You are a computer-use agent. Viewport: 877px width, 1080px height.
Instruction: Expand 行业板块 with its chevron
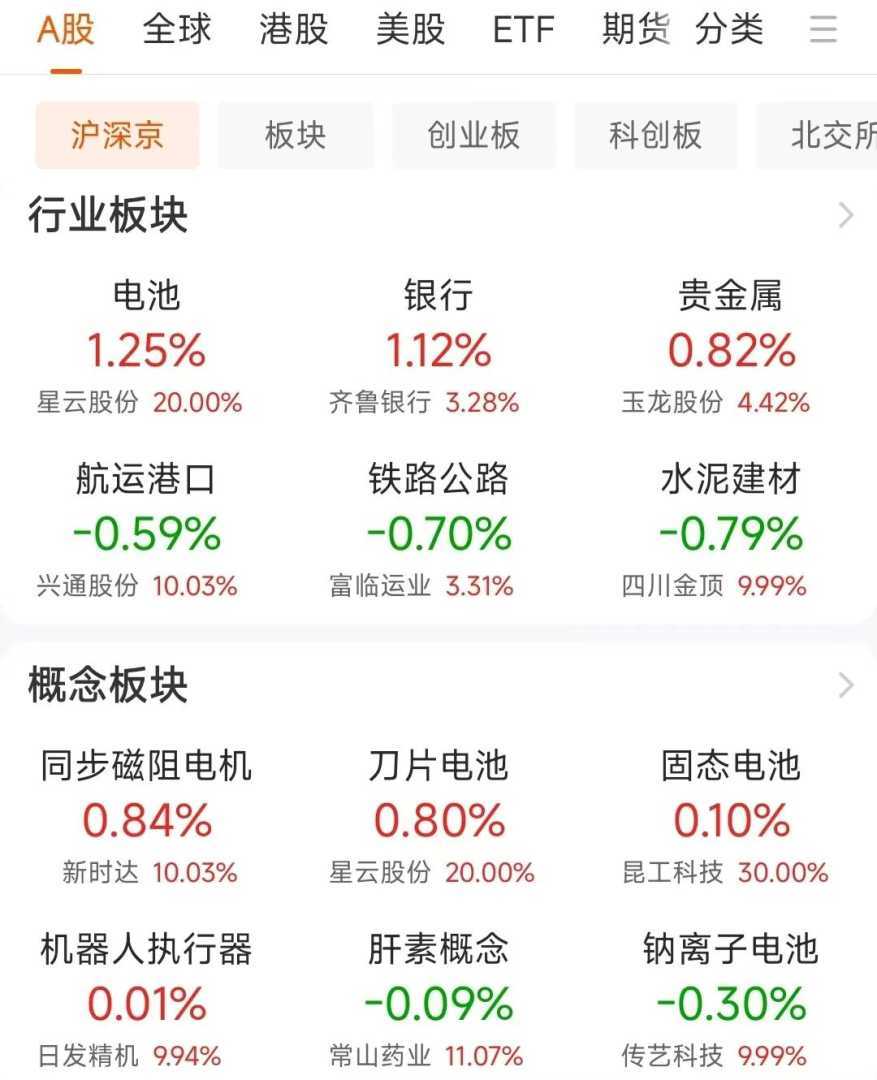[x=846, y=215]
